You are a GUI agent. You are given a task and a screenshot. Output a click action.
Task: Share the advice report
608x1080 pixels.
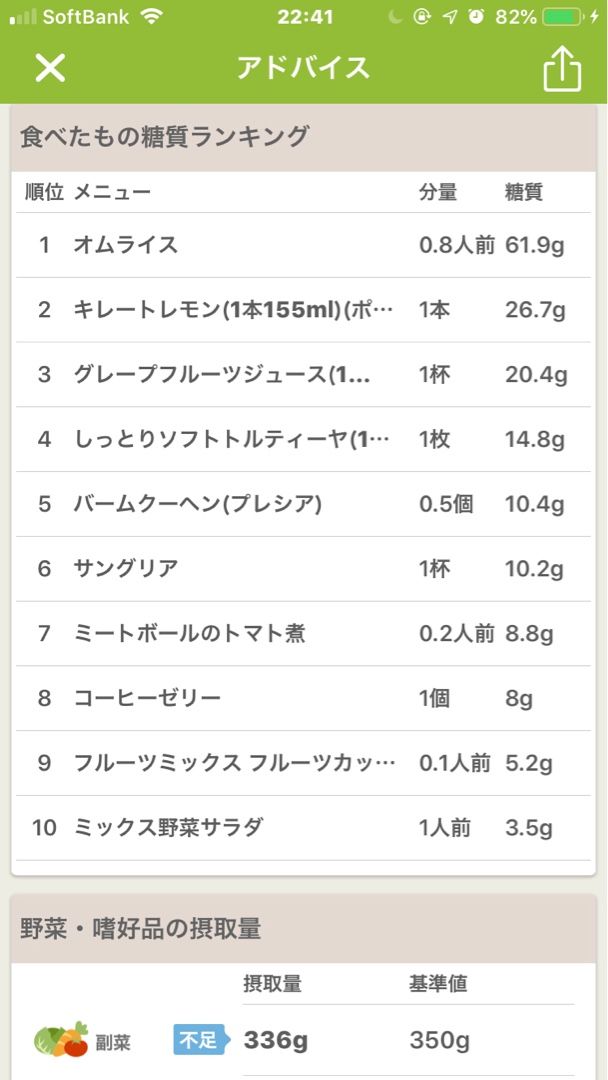point(562,68)
